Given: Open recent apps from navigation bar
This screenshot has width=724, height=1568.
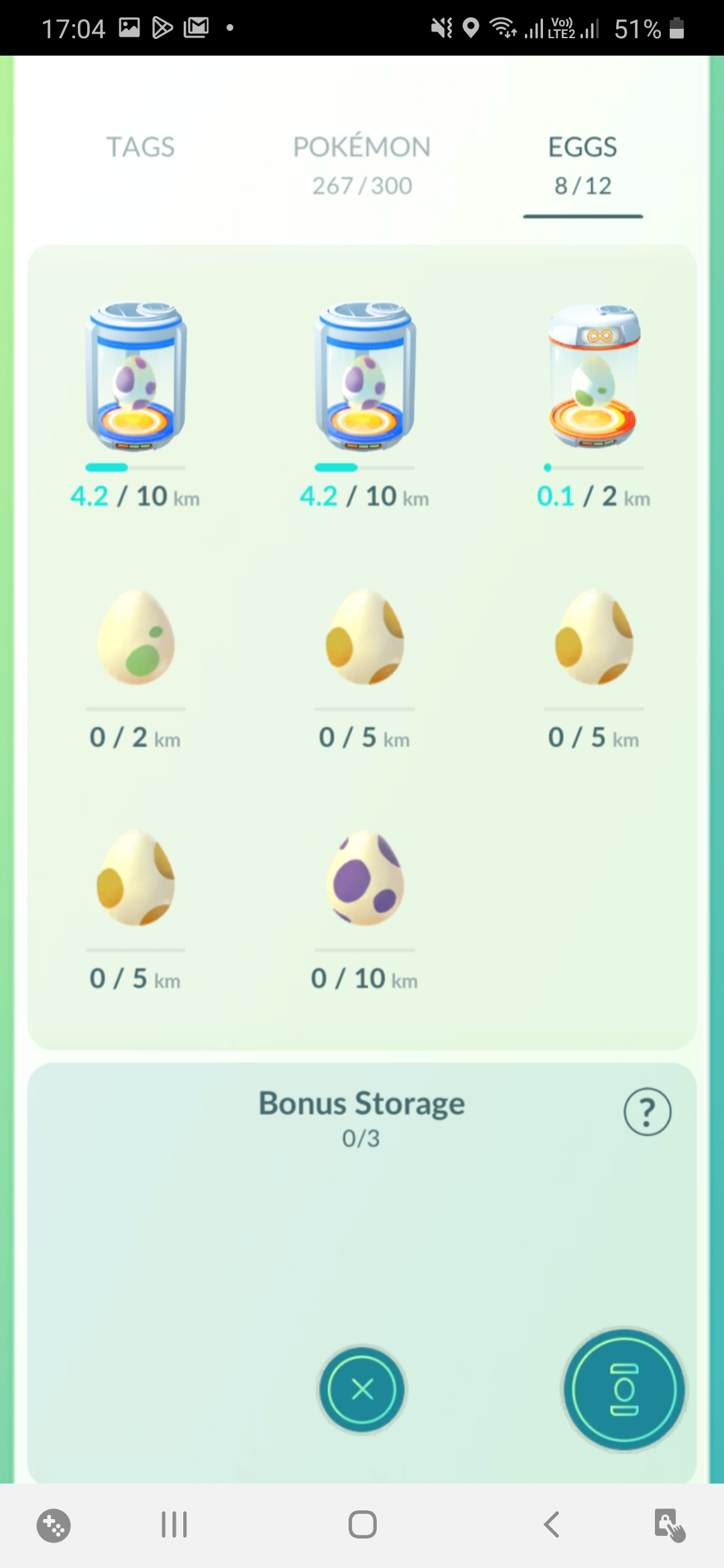Looking at the screenshot, I should [x=174, y=1524].
